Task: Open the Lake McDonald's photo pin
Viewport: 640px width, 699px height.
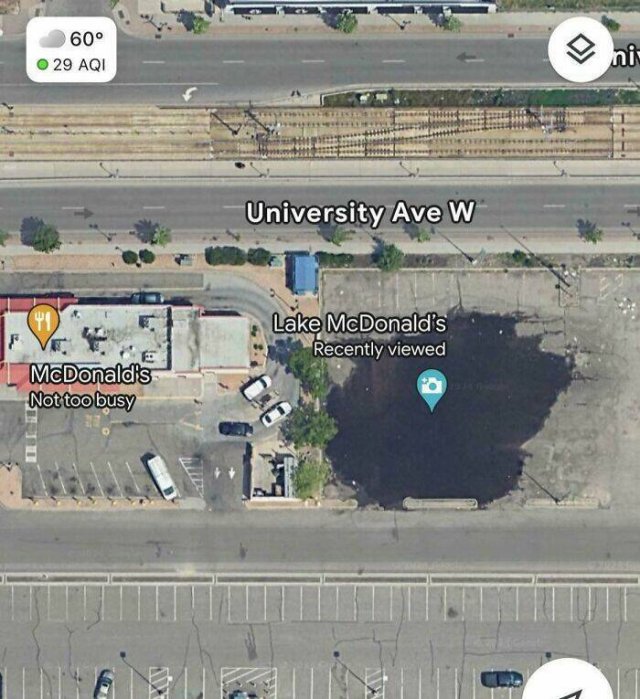Action: tap(432, 388)
